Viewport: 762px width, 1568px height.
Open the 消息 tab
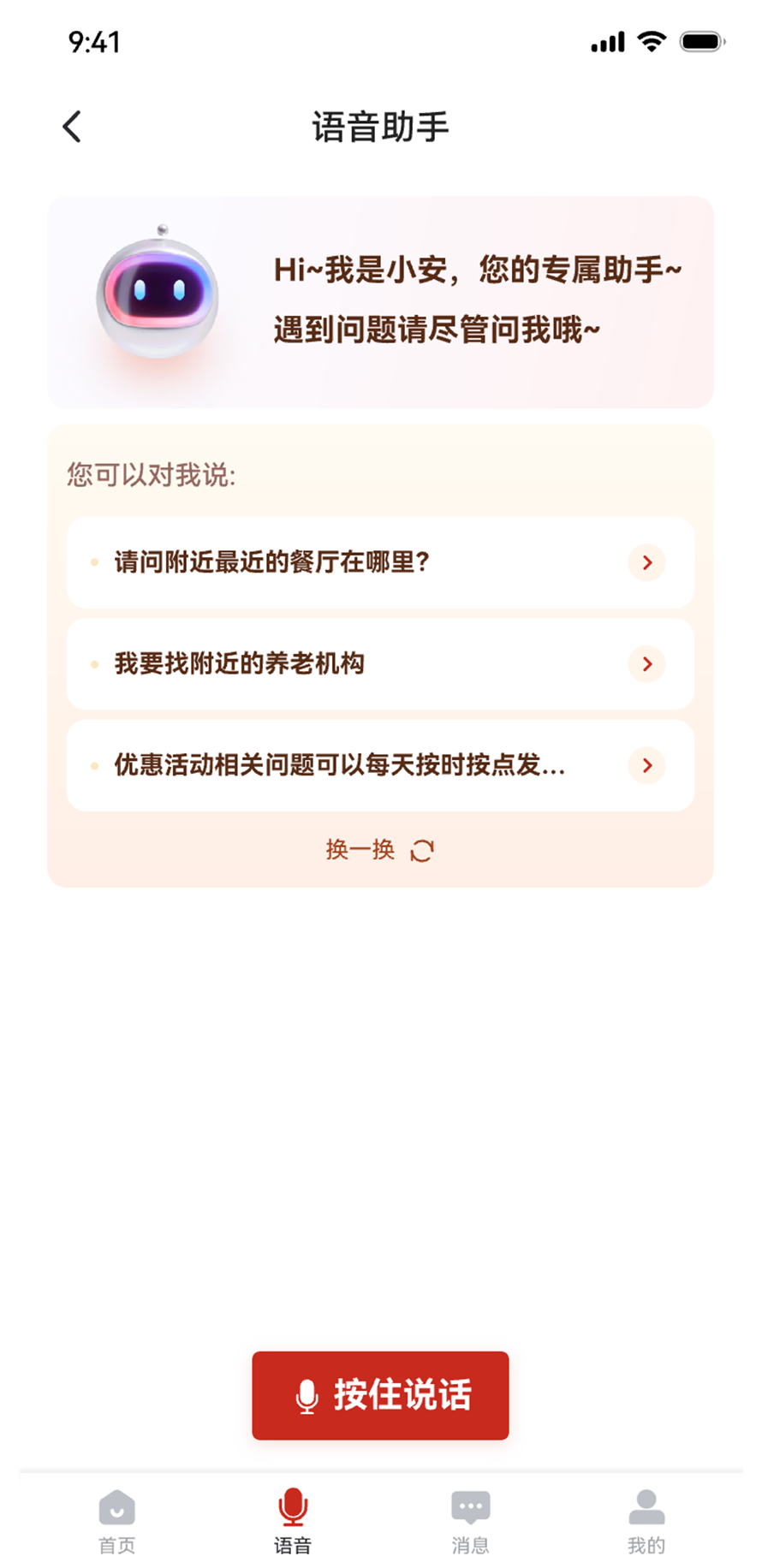point(470,1521)
